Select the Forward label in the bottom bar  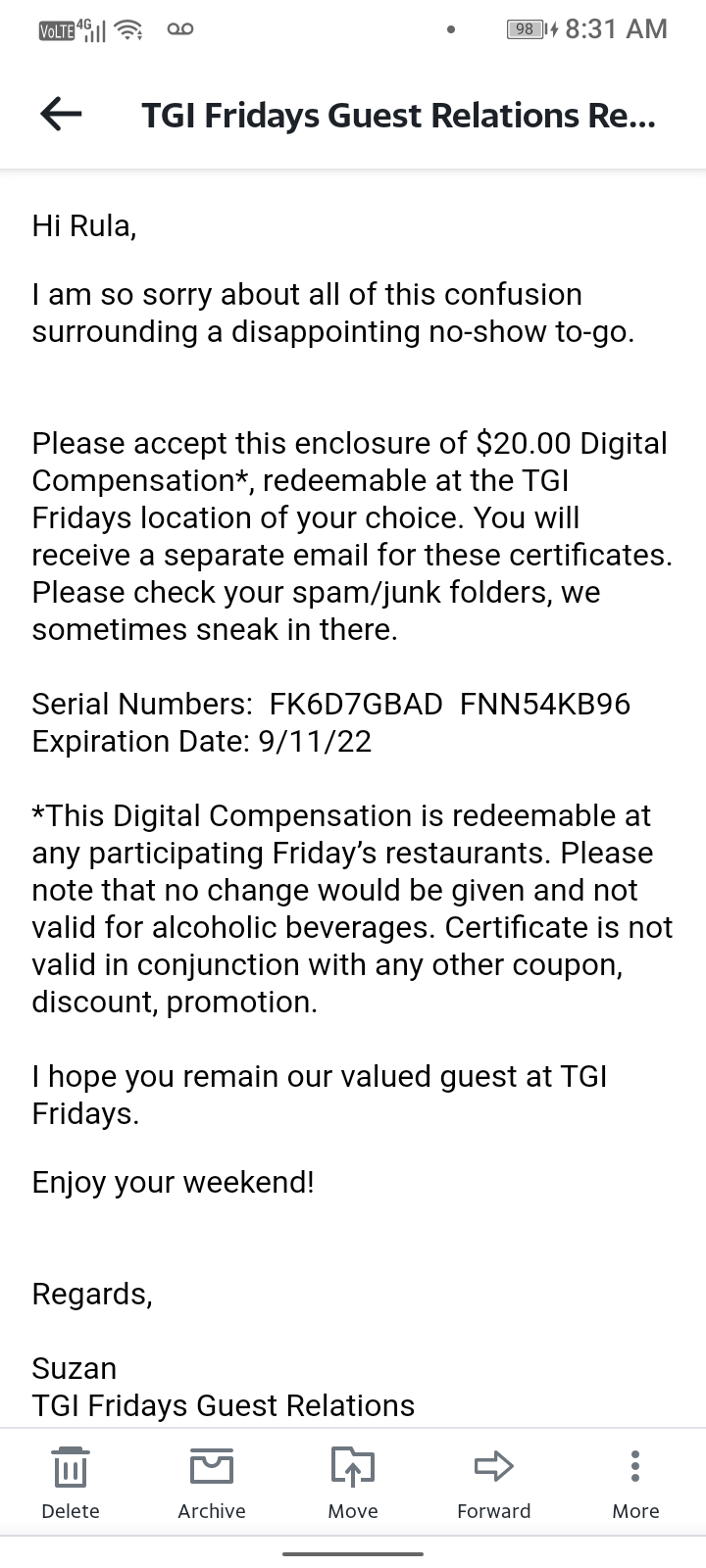coord(493,1511)
